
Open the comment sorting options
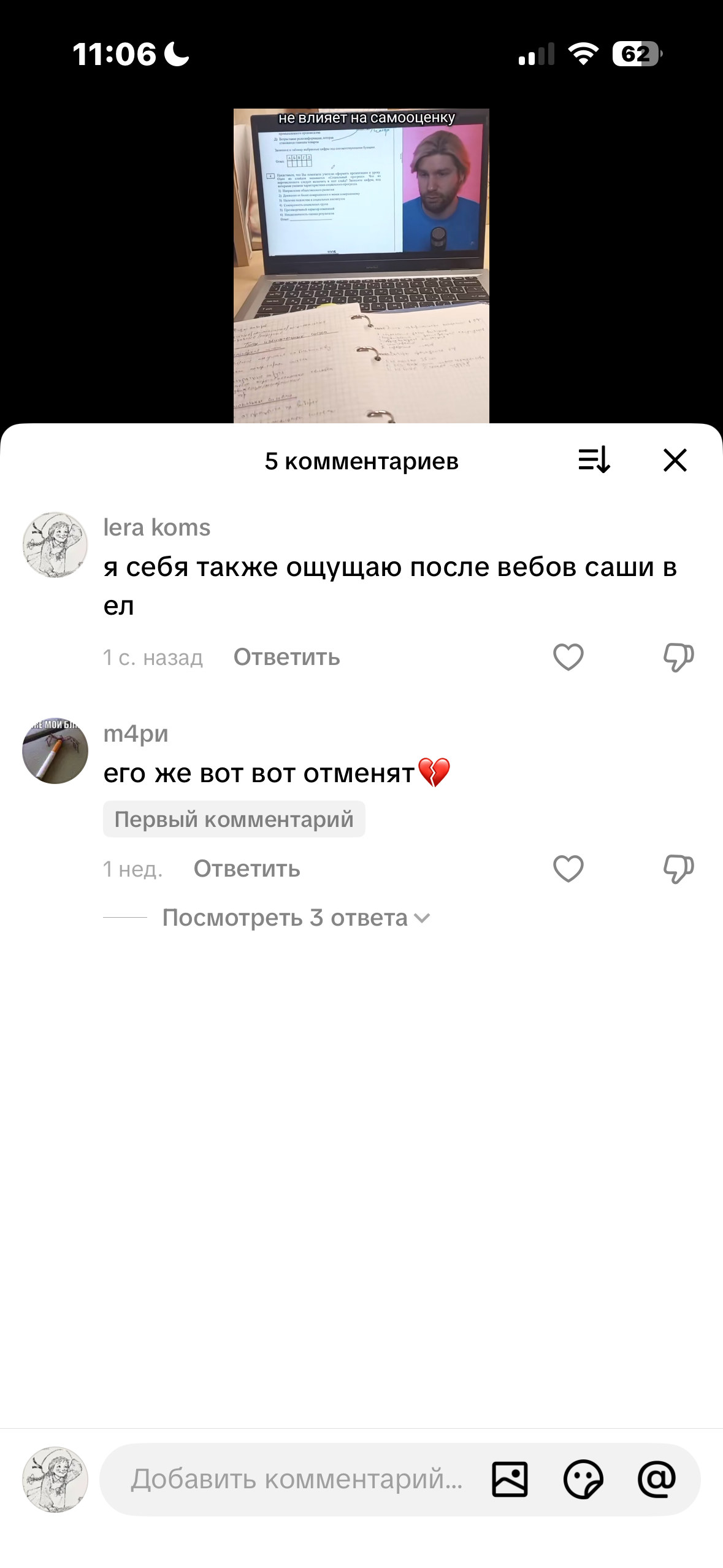(x=594, y=460)
